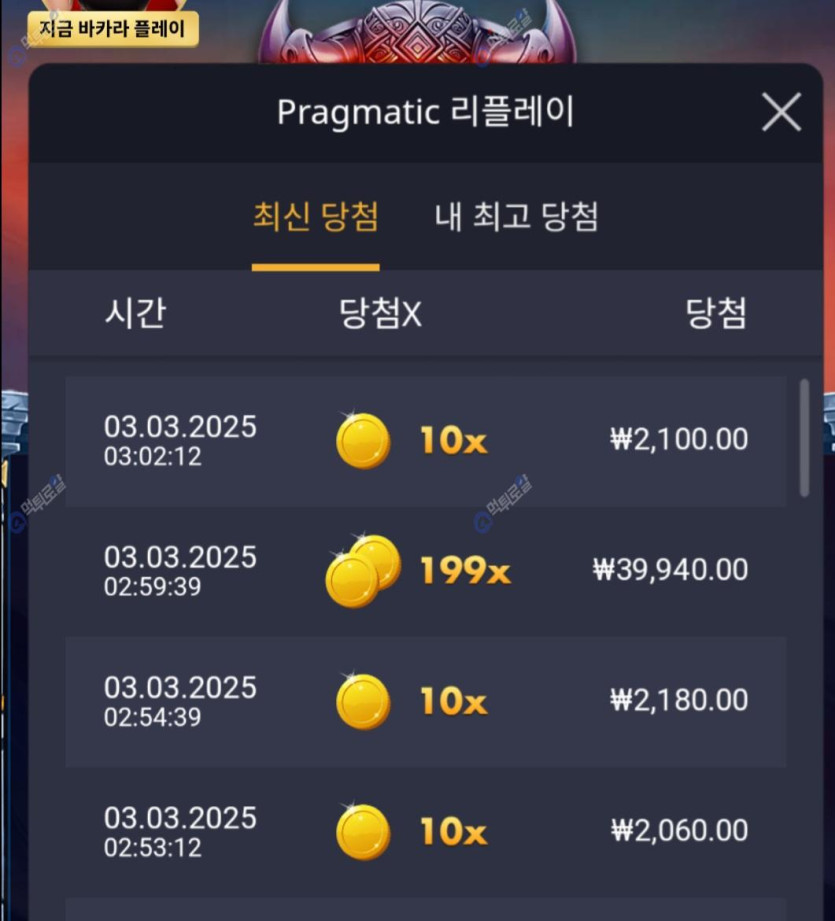Open the 02:53:12 replay with ₩2,060.00 win
The height and width of the screenshot is (921, 835).
pyautogui.click(x=425, y=832)
